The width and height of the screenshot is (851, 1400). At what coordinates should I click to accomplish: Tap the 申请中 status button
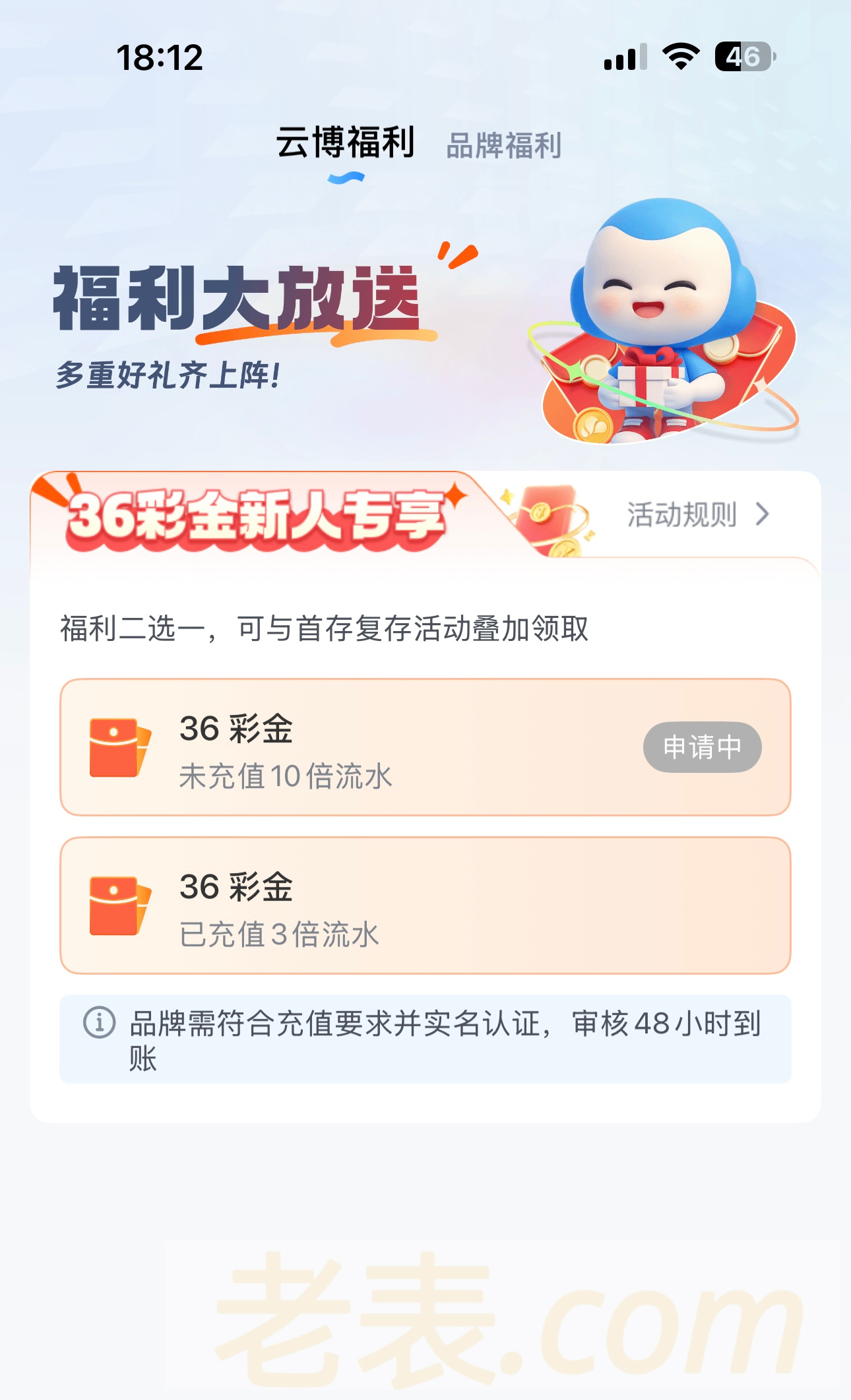point(702,747)
